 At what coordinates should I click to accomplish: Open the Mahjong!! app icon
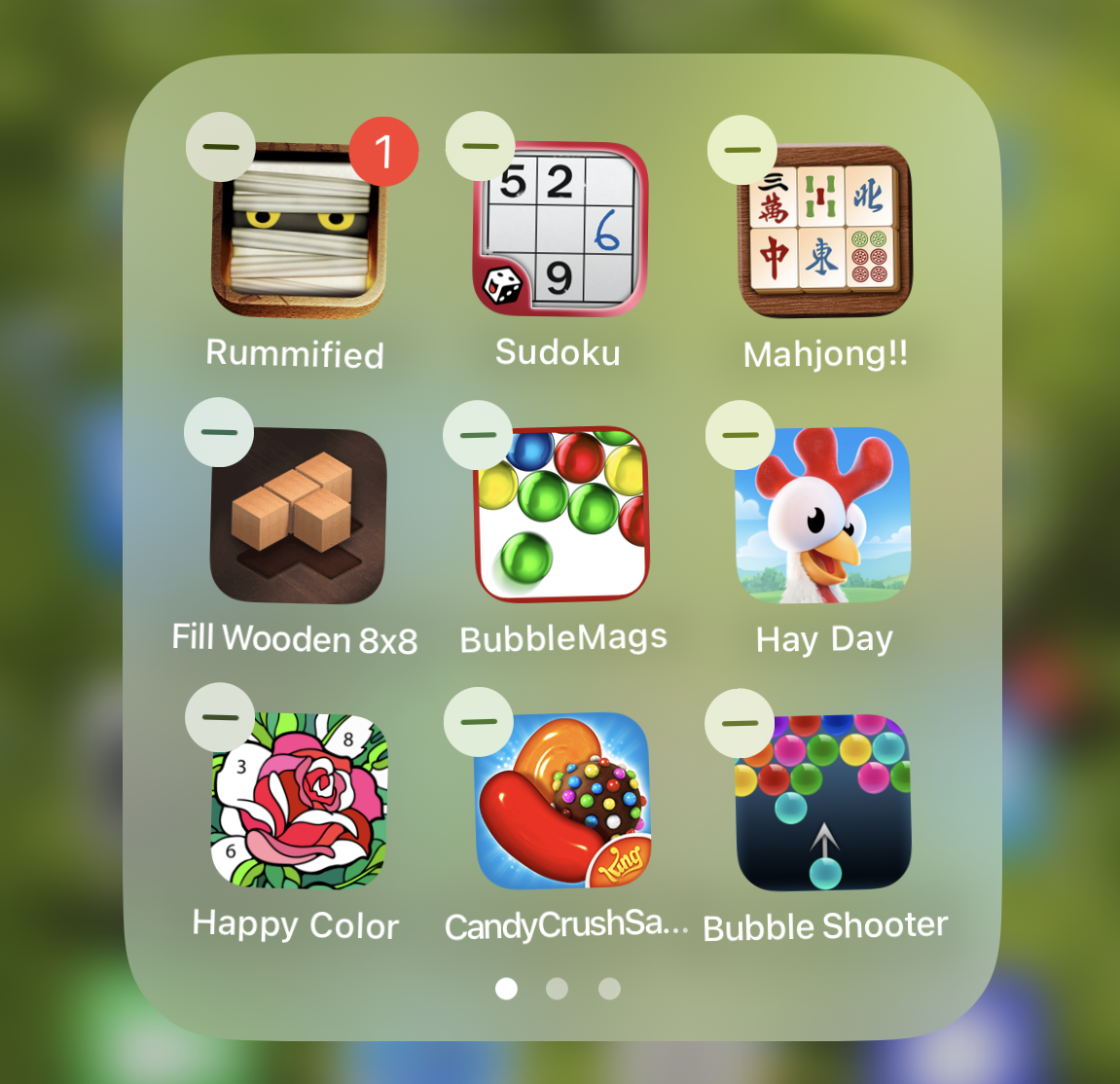tap(824, 232)
